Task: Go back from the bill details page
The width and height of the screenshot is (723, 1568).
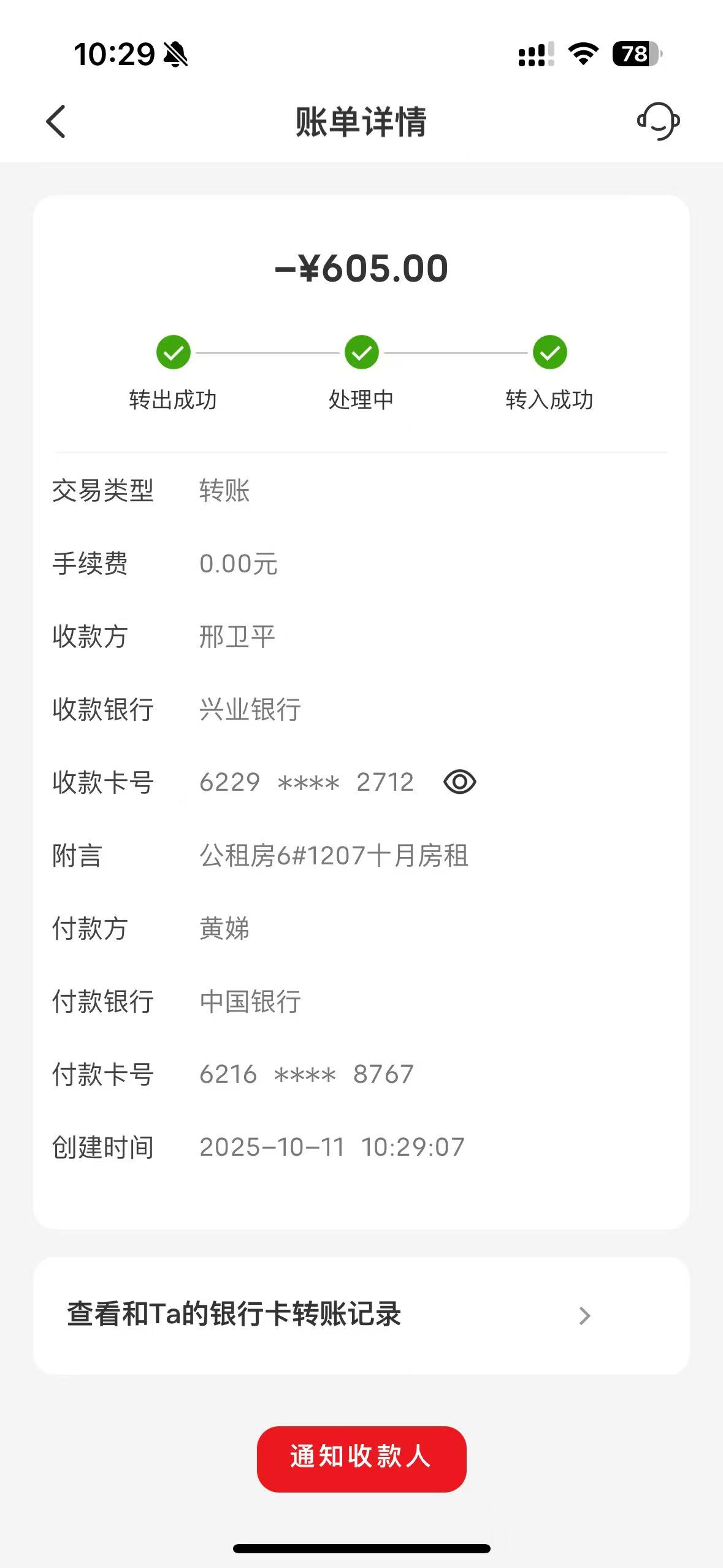Action: point(56,121)
